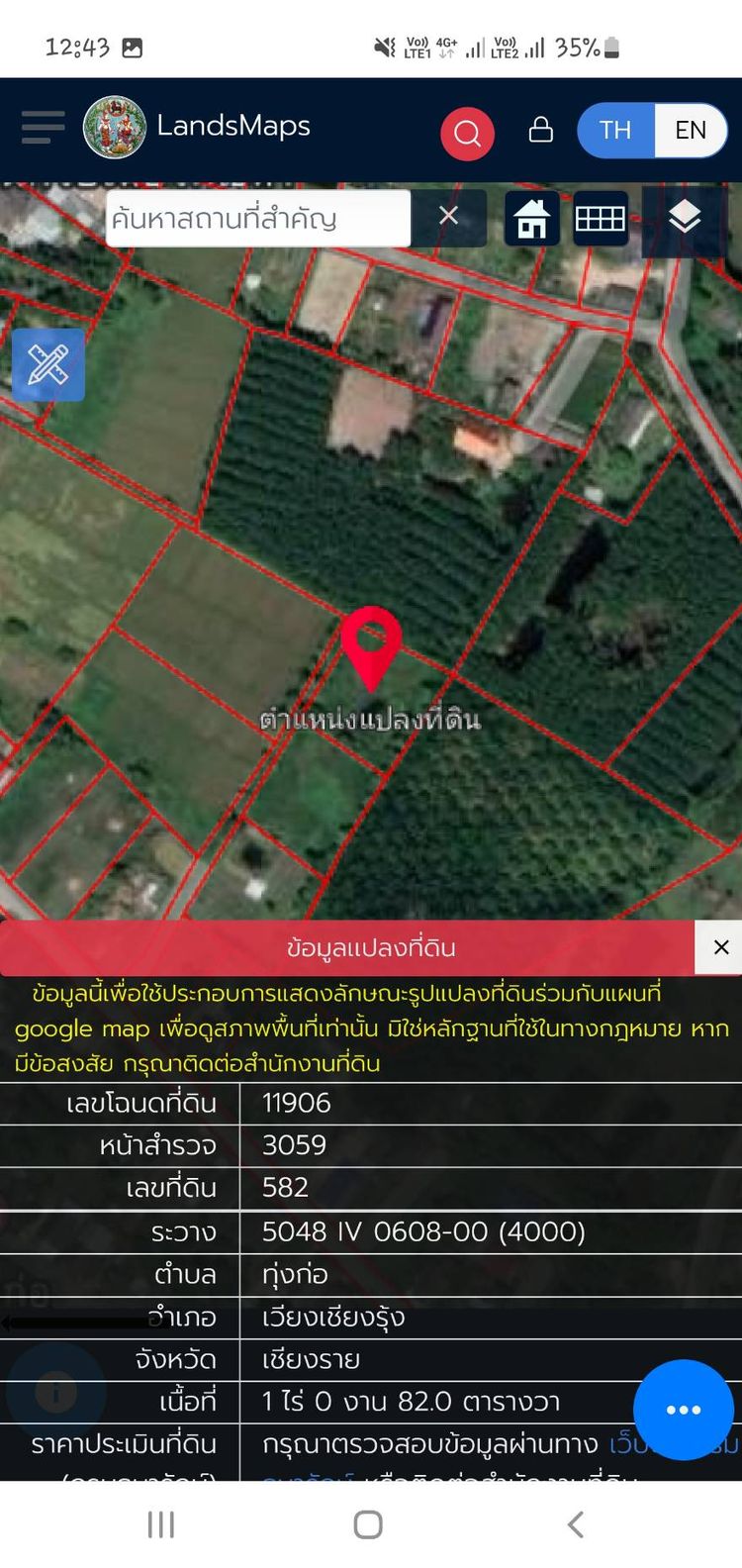Close the land parcel info panel
This screenshot has height=1568, width=742.
coord(721,947)
